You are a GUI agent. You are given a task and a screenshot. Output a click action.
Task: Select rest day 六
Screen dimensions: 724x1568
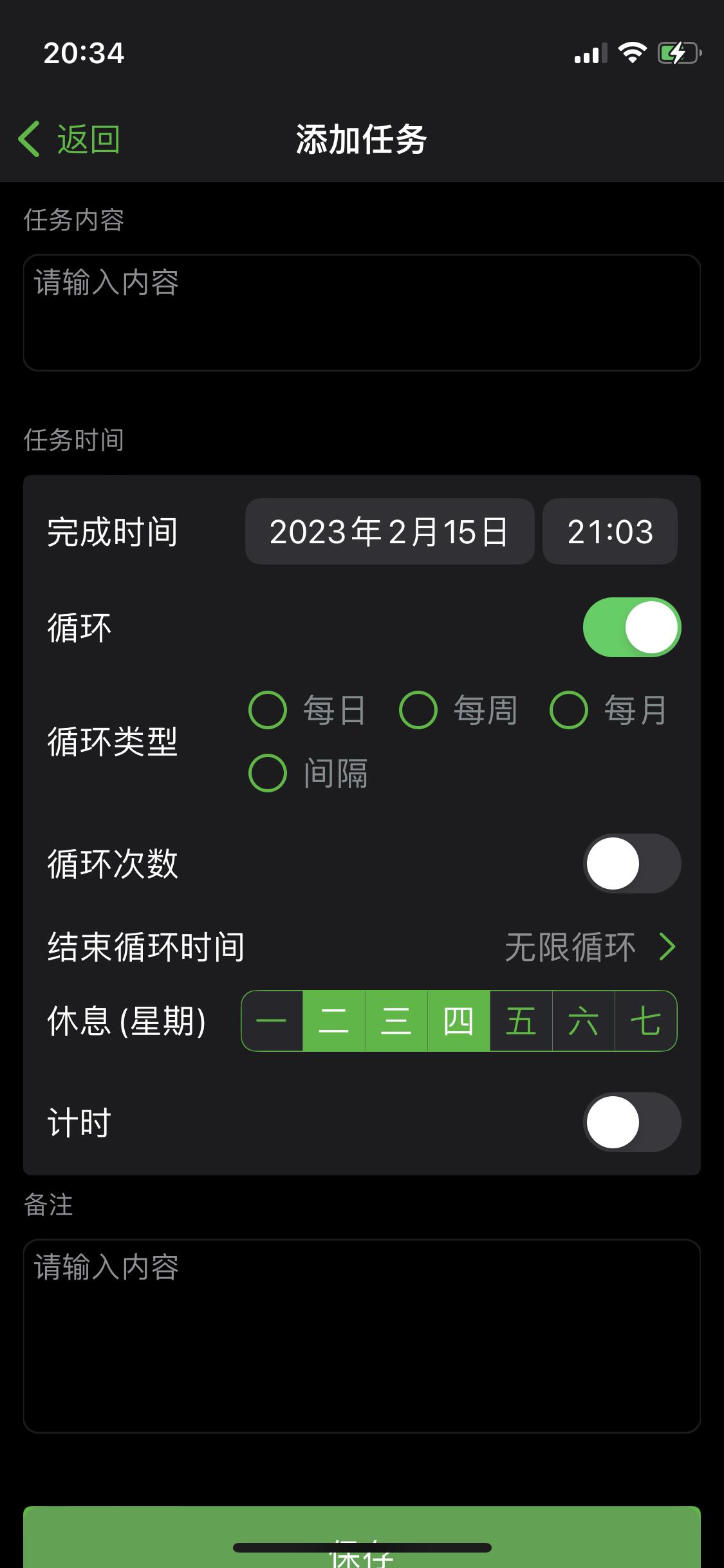584,1021
